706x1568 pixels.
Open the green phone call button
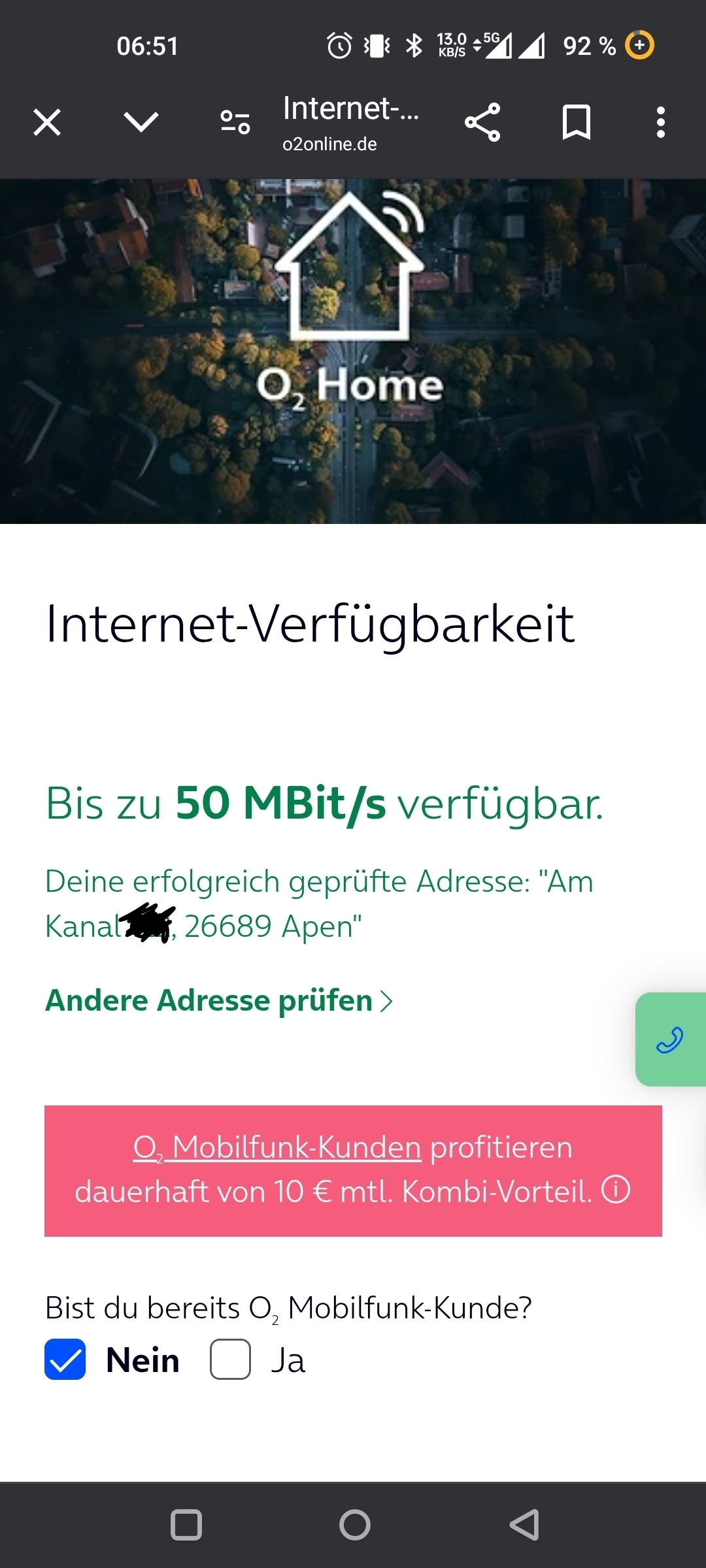670,1039
